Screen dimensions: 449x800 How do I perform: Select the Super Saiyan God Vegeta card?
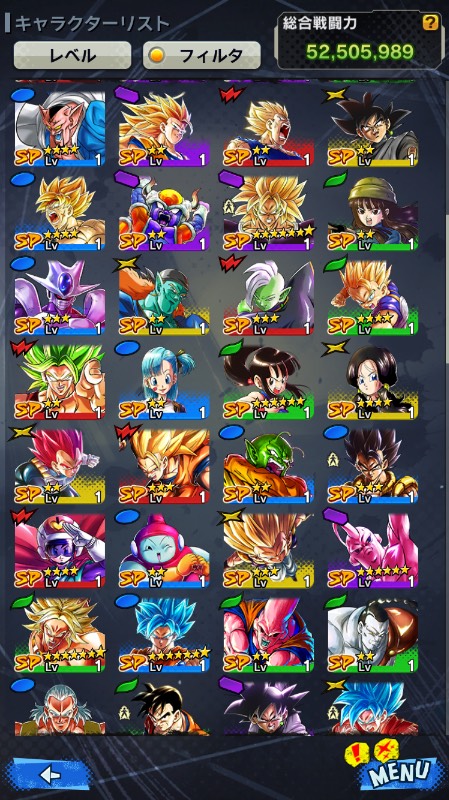coord(60,466)
